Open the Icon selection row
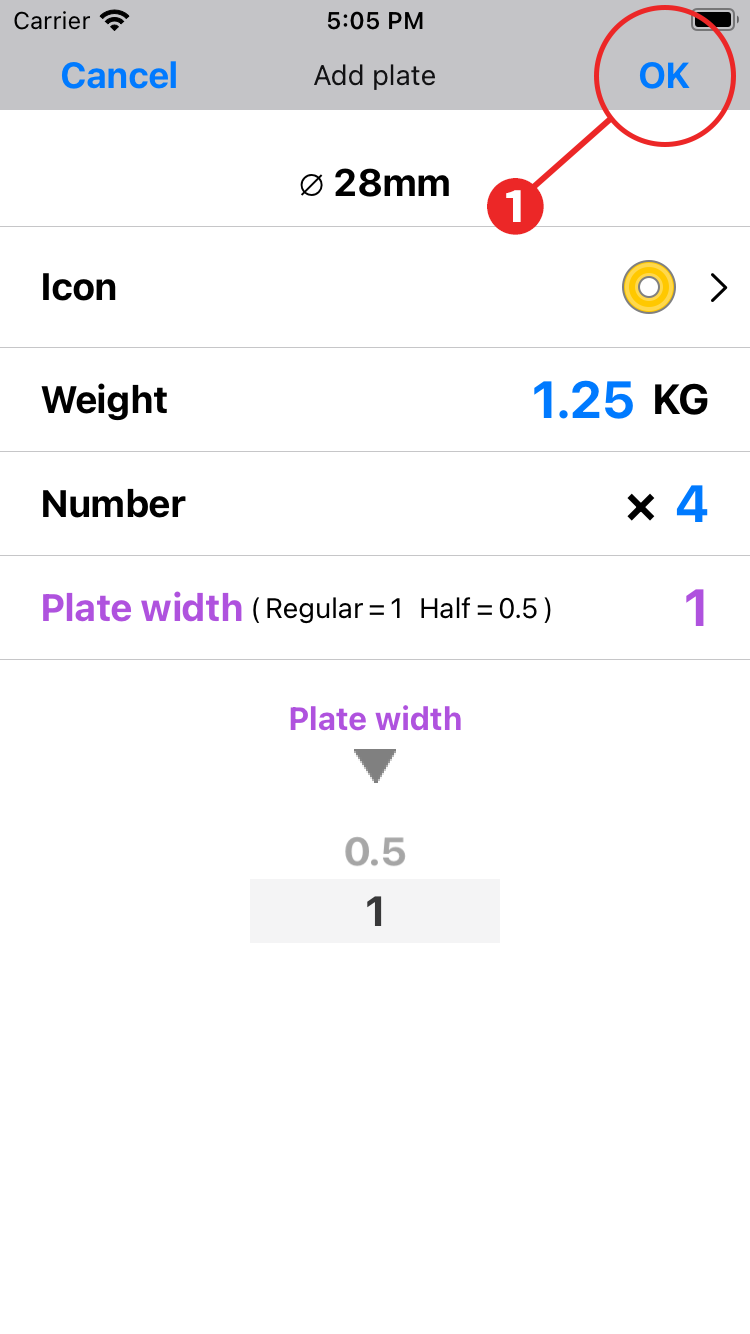This screenshot has width=750, height=1334. (x=375, y=288)
